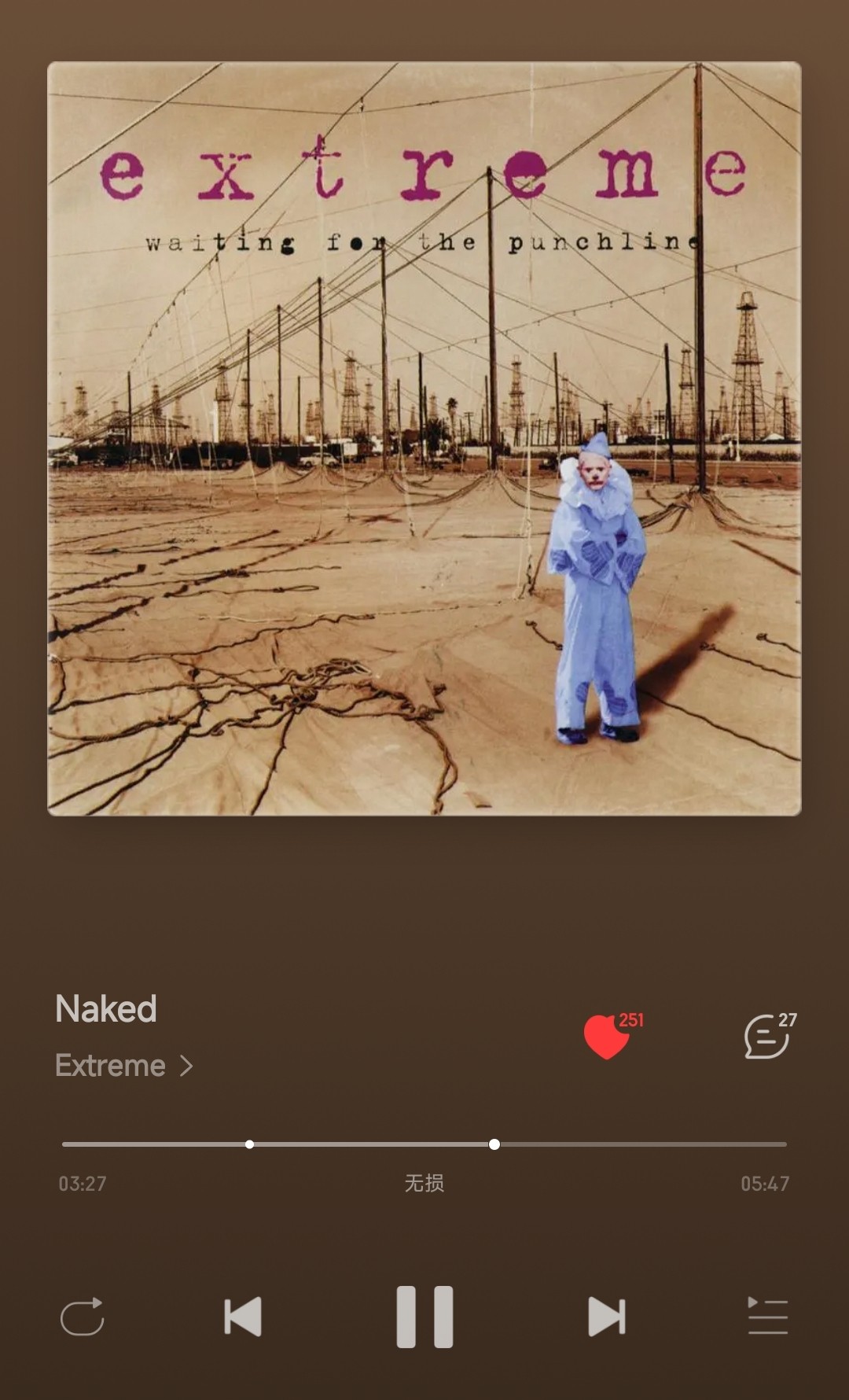849x1400 pixels.
Task: Change the lossless audio quality setting
Action: (424, 1183)
